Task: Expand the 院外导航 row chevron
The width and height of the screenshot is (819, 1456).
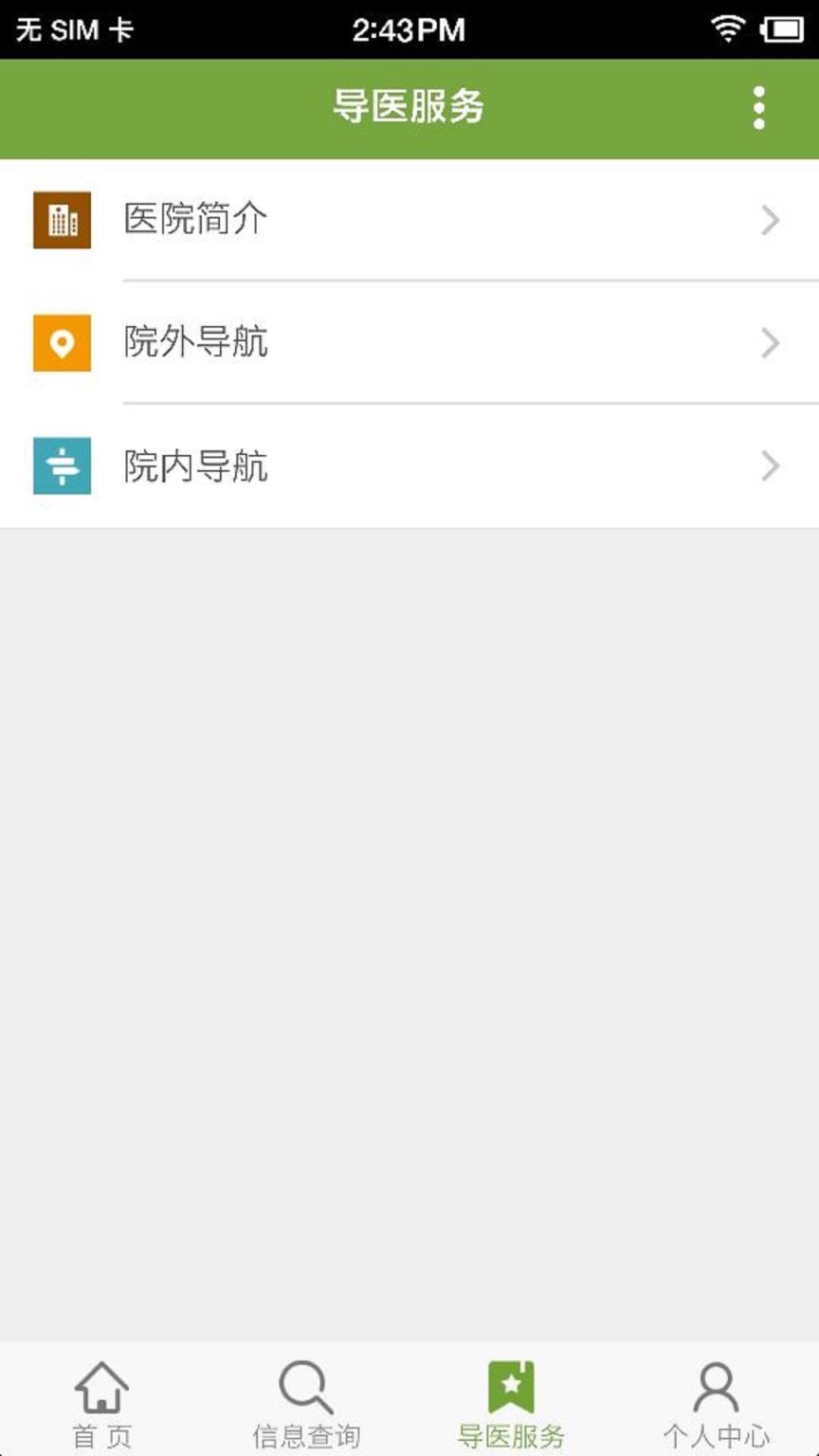Action: 770,343
